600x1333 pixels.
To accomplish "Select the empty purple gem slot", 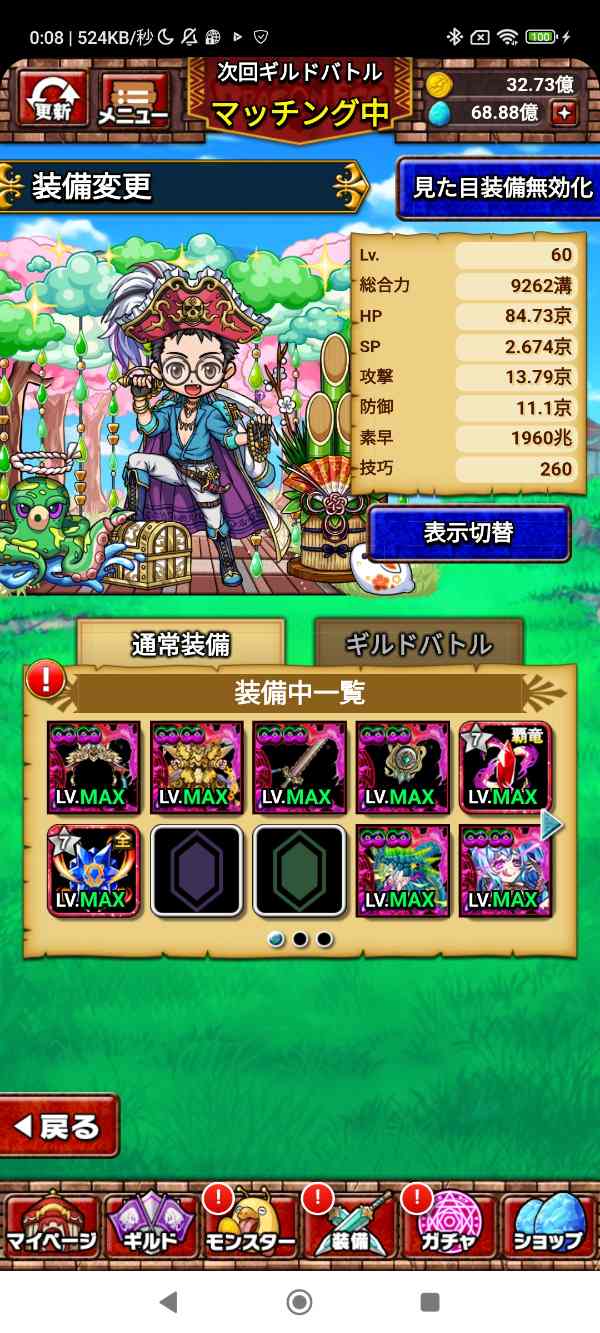I will (197, 869).
